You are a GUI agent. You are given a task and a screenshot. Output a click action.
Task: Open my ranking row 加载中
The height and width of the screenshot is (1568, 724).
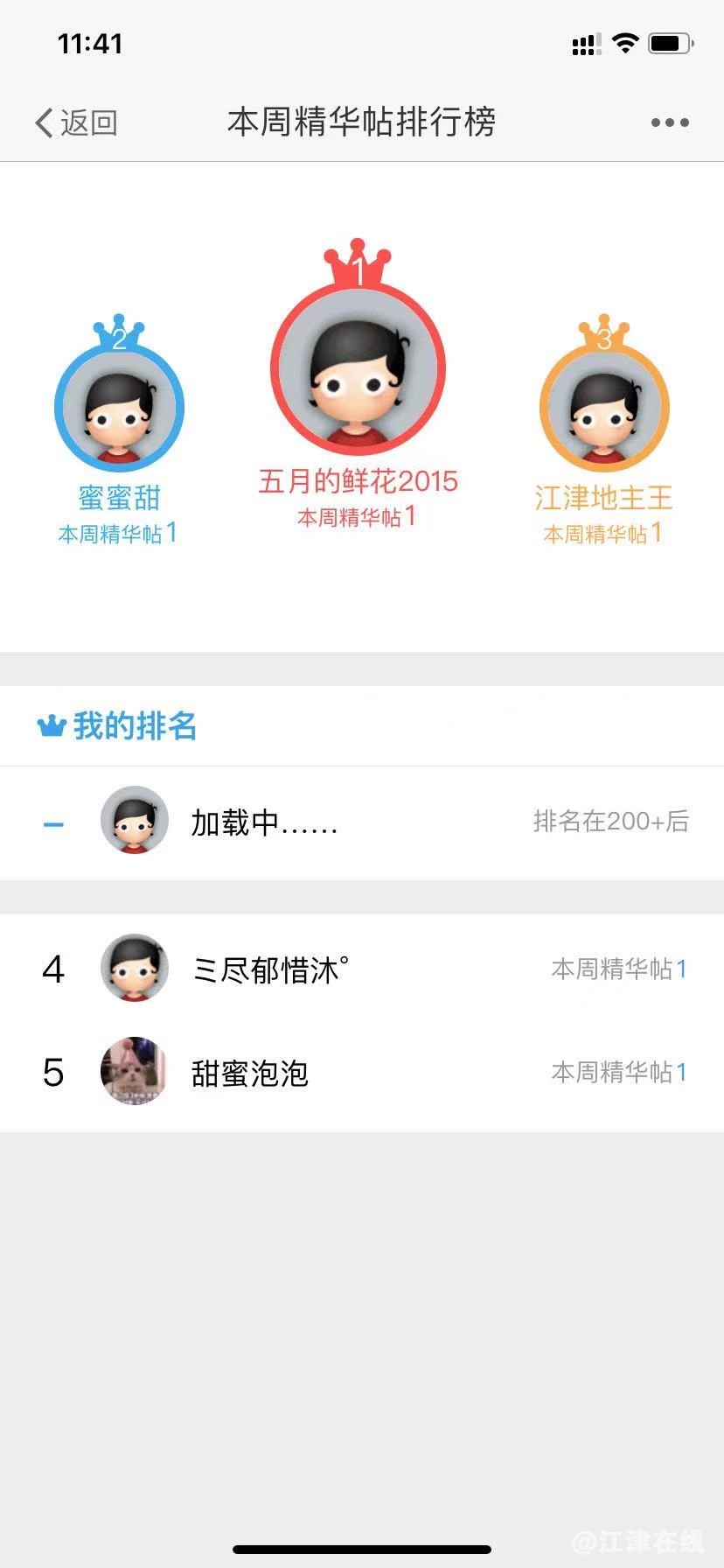(362, 822)
